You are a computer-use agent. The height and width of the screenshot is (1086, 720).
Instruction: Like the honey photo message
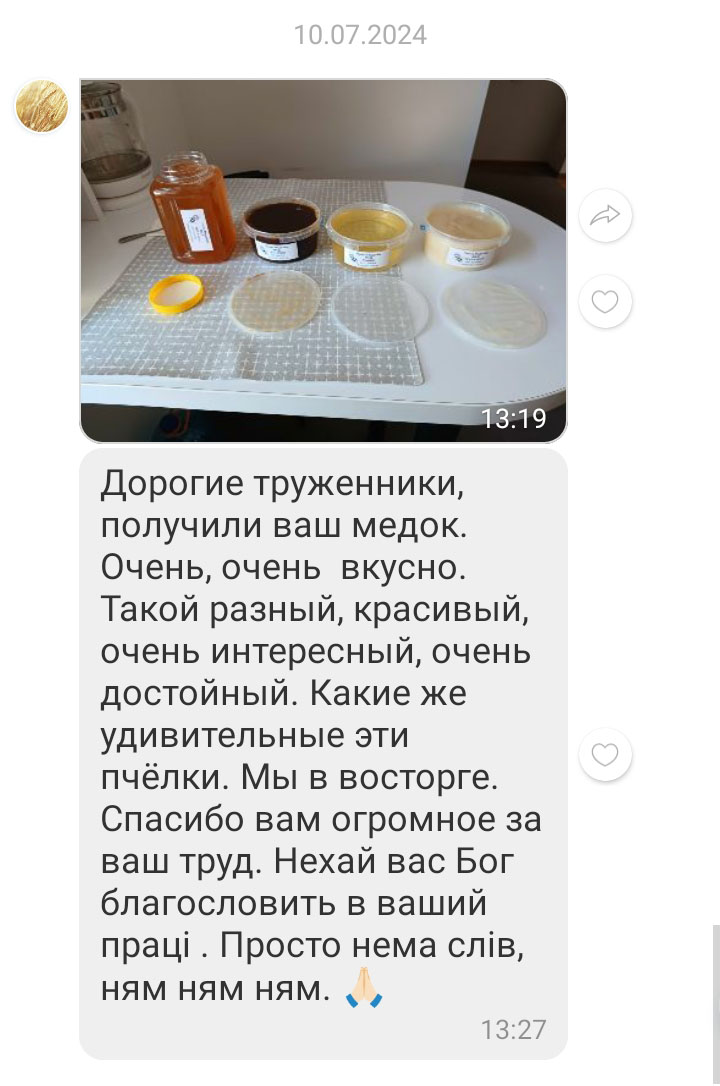click(x=606, y=301)
